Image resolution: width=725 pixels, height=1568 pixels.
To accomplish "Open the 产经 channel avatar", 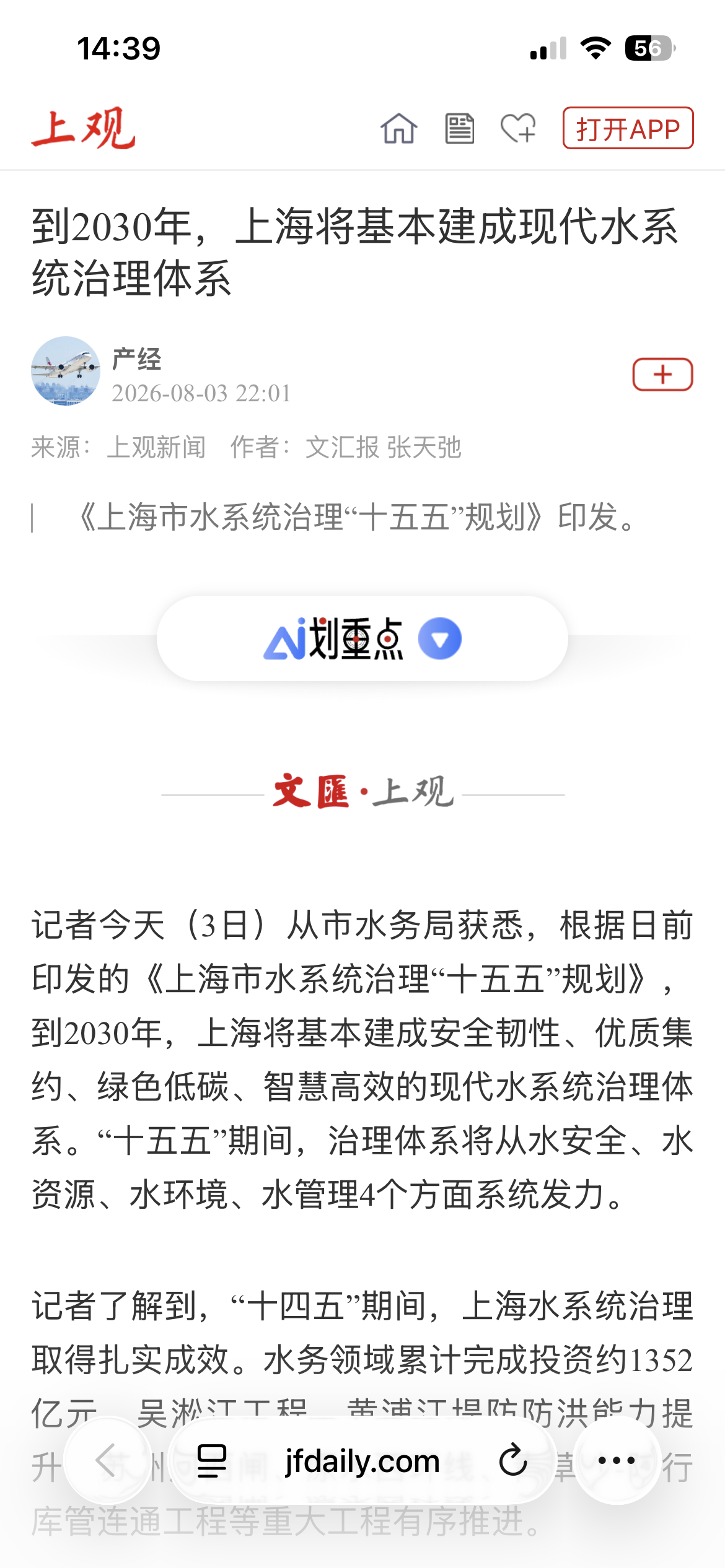I will click(66, 371).
